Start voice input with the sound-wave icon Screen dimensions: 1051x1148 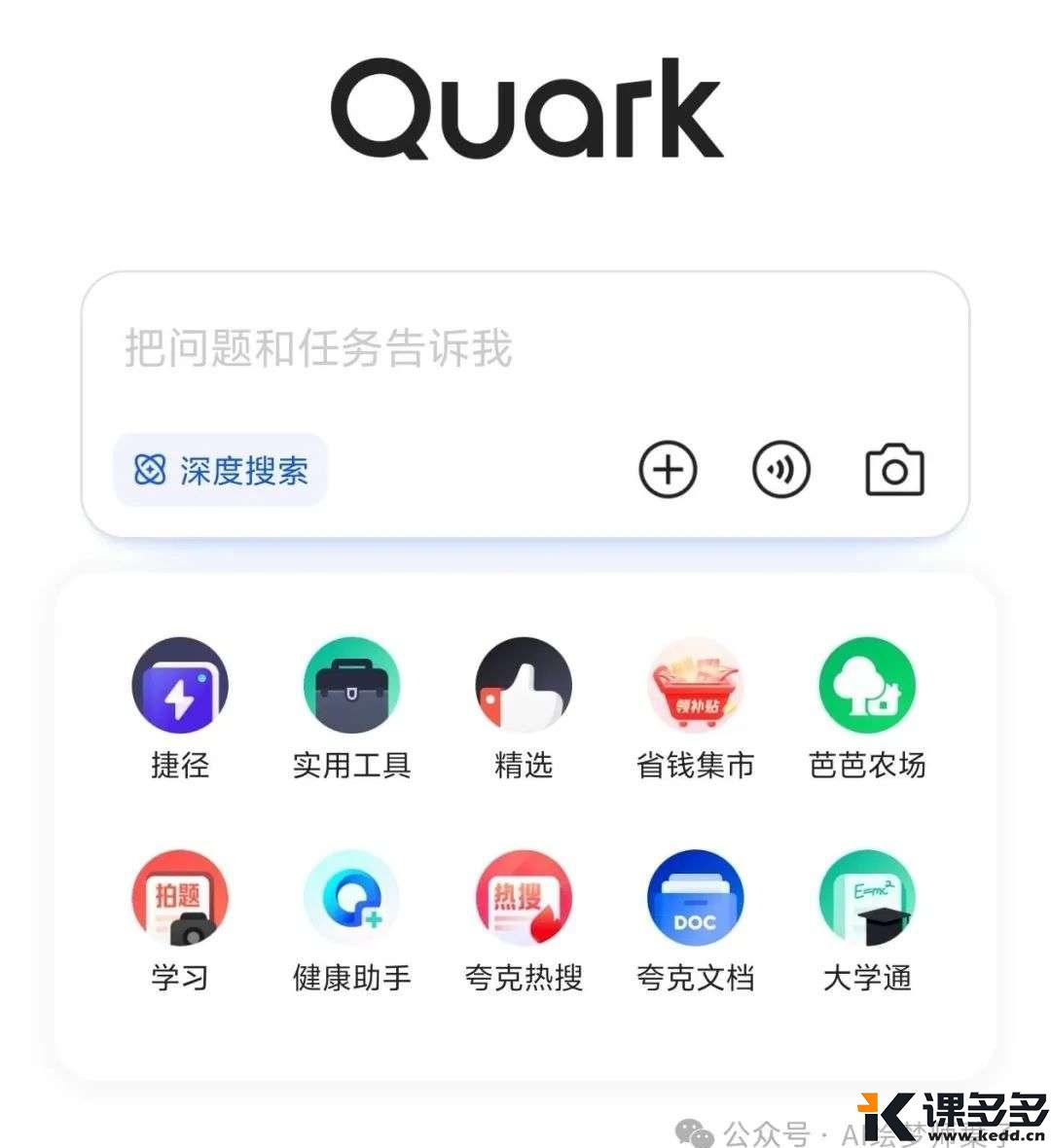point(781,470)
